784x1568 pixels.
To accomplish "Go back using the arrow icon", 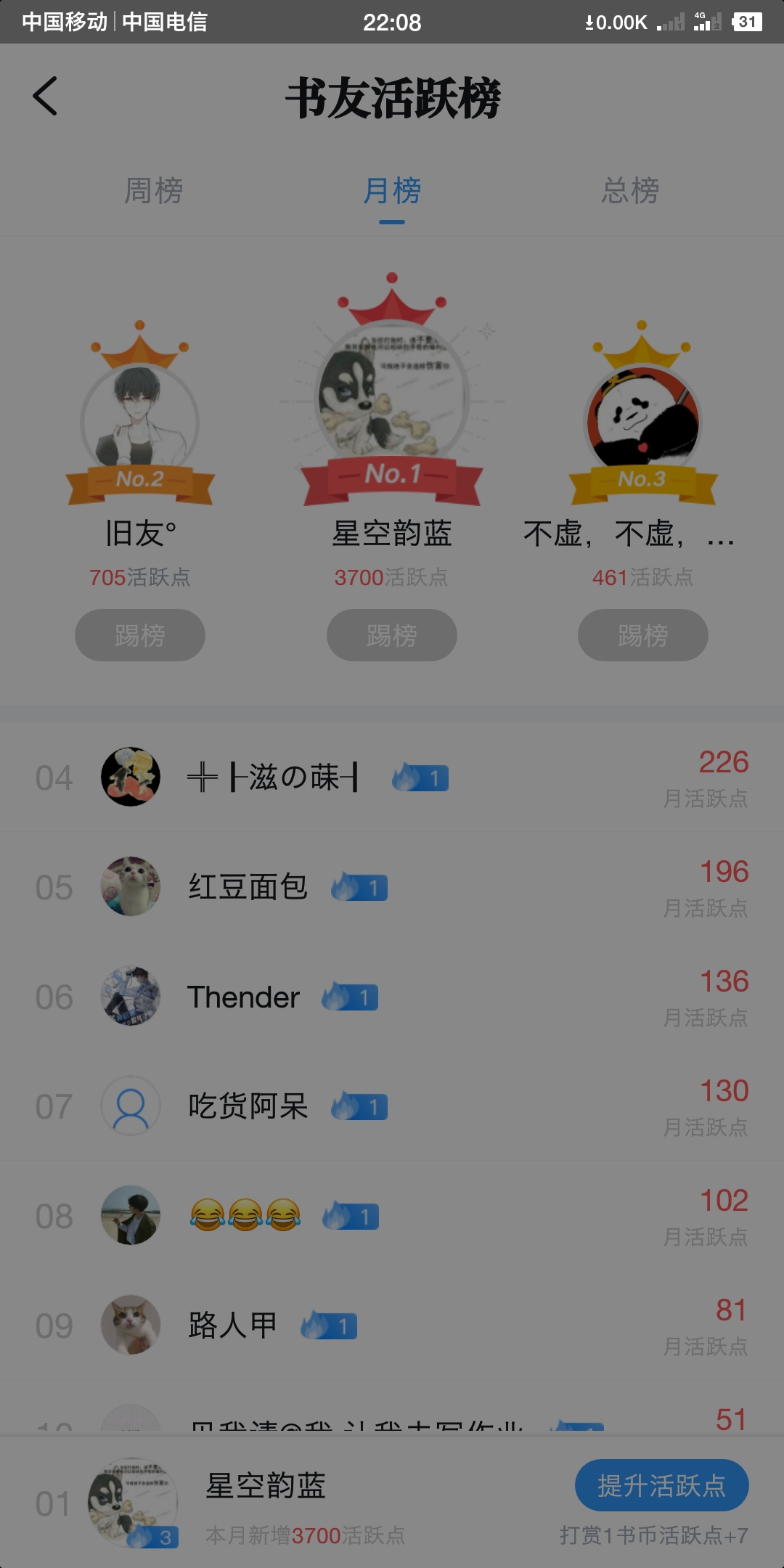I will point(45,96).
